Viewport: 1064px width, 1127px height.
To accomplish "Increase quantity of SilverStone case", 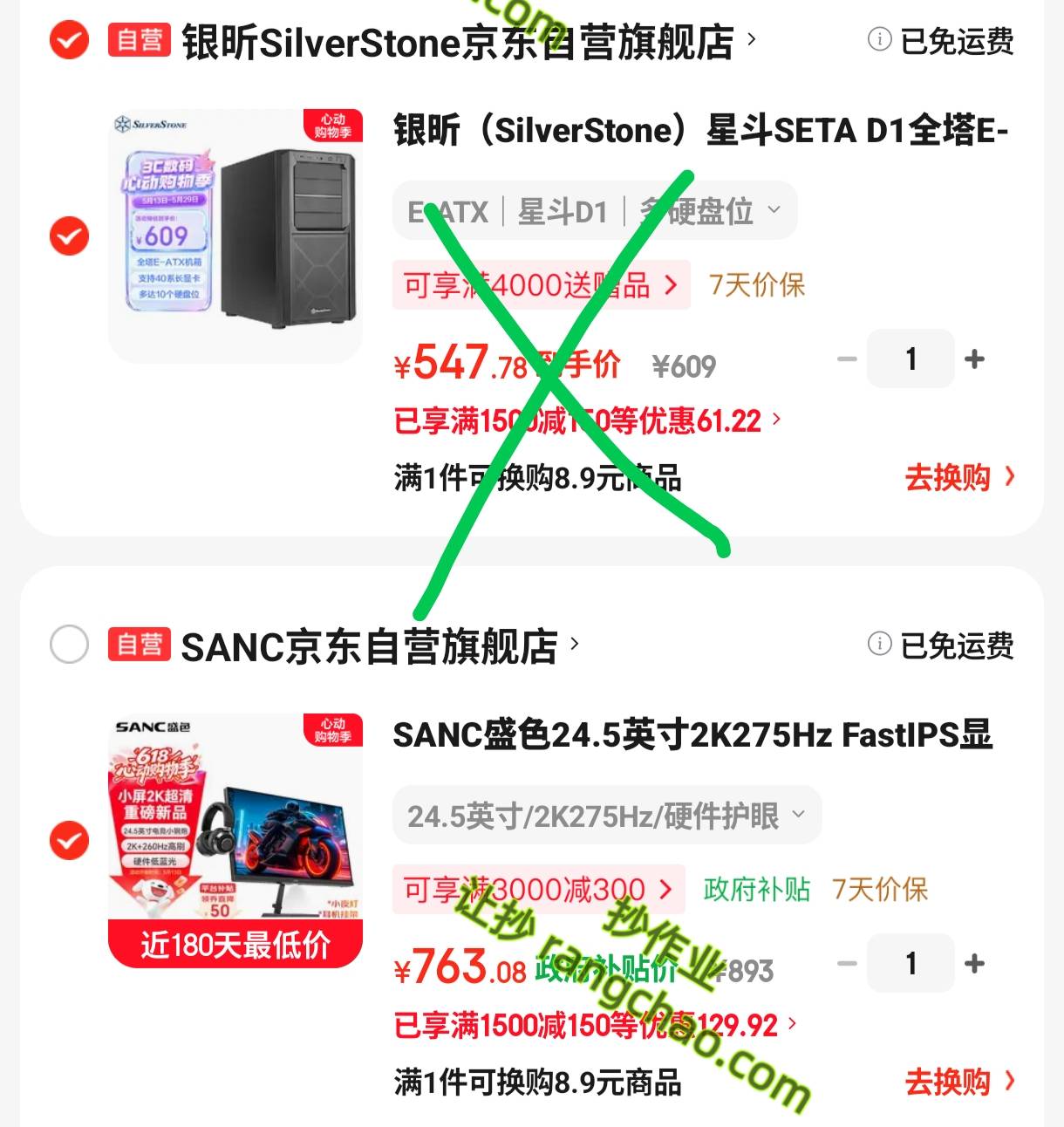I will (975, 359).
